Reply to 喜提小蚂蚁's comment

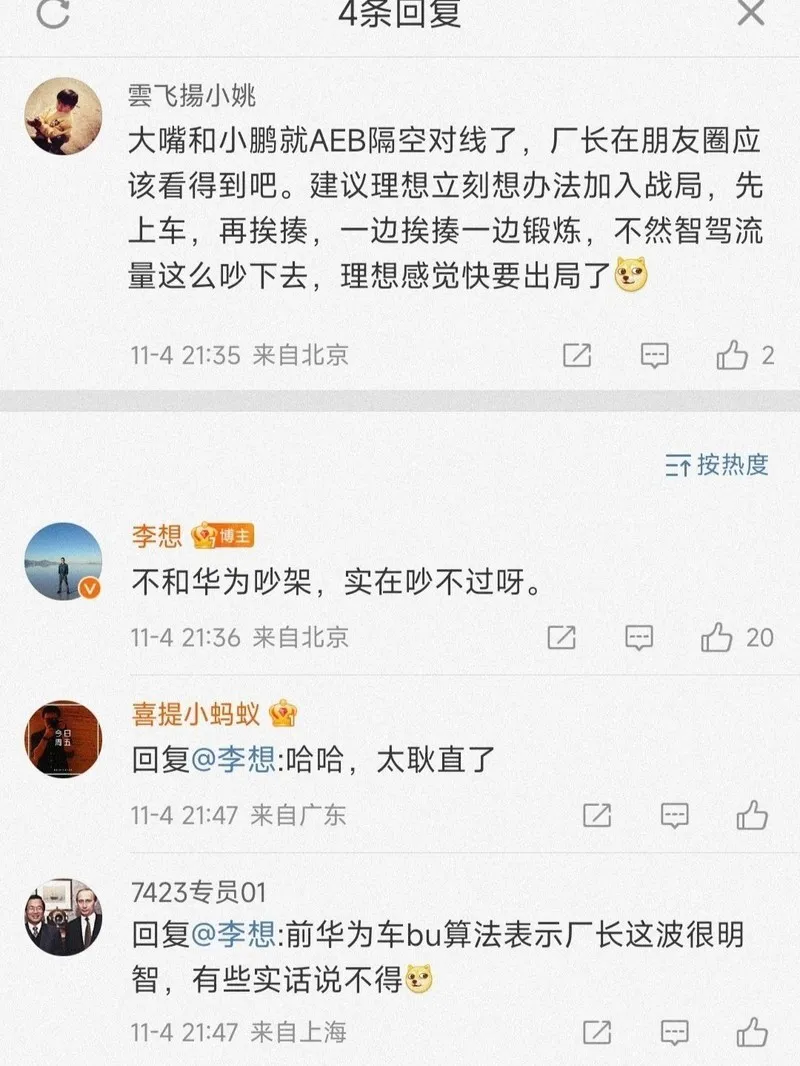click(675, 815)
